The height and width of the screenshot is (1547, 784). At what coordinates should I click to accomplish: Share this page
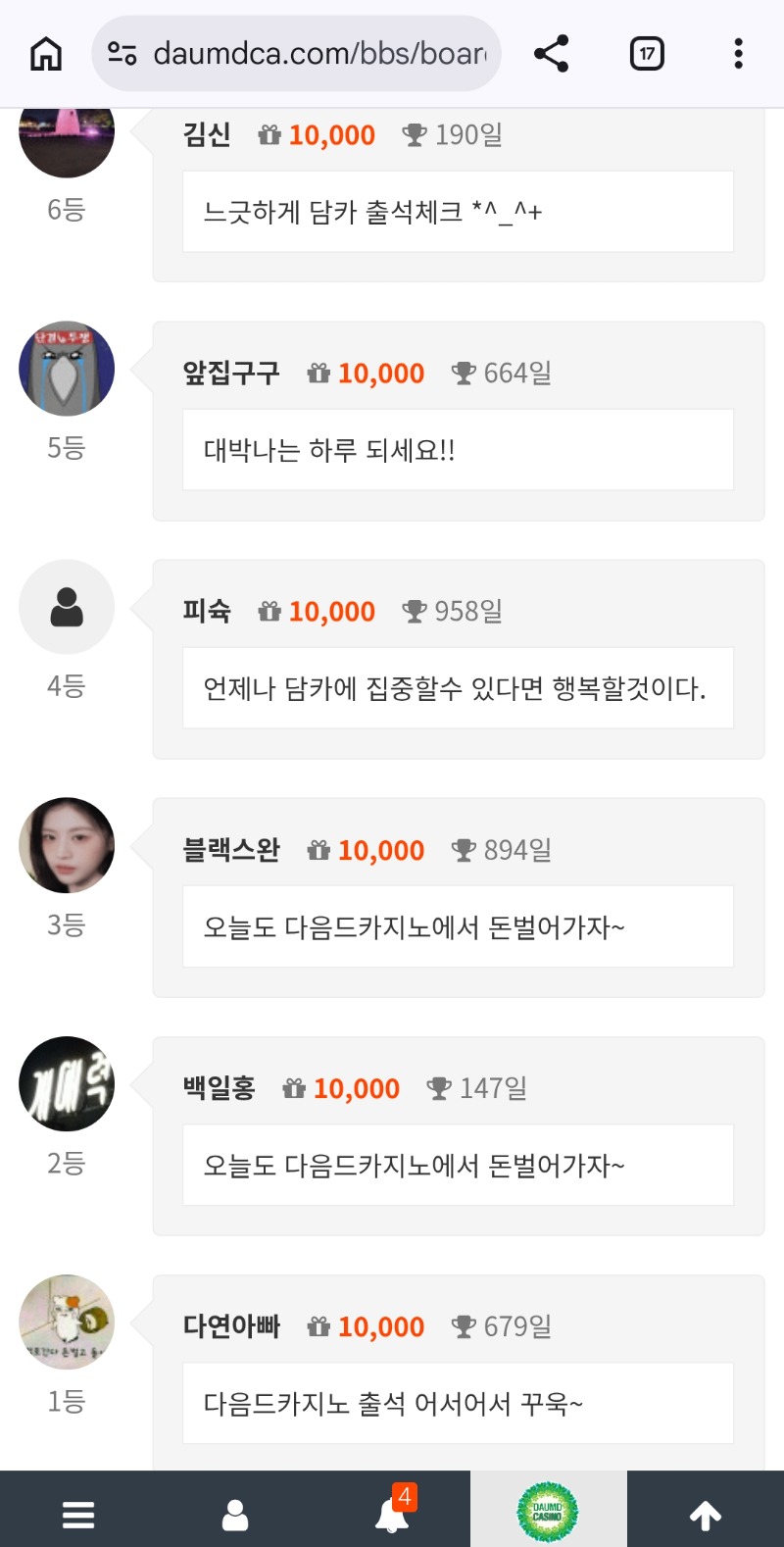tap(552, 54)
